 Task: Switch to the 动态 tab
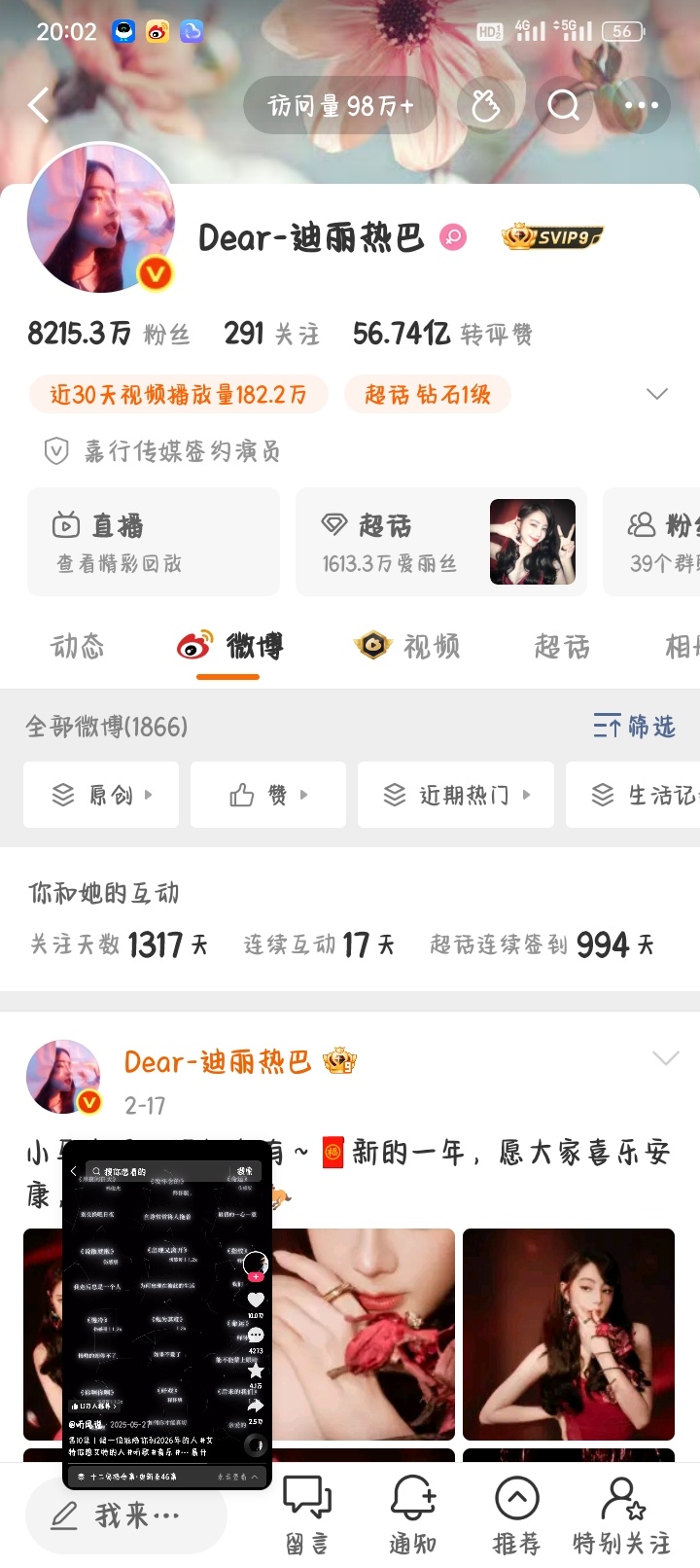[78, 646]
